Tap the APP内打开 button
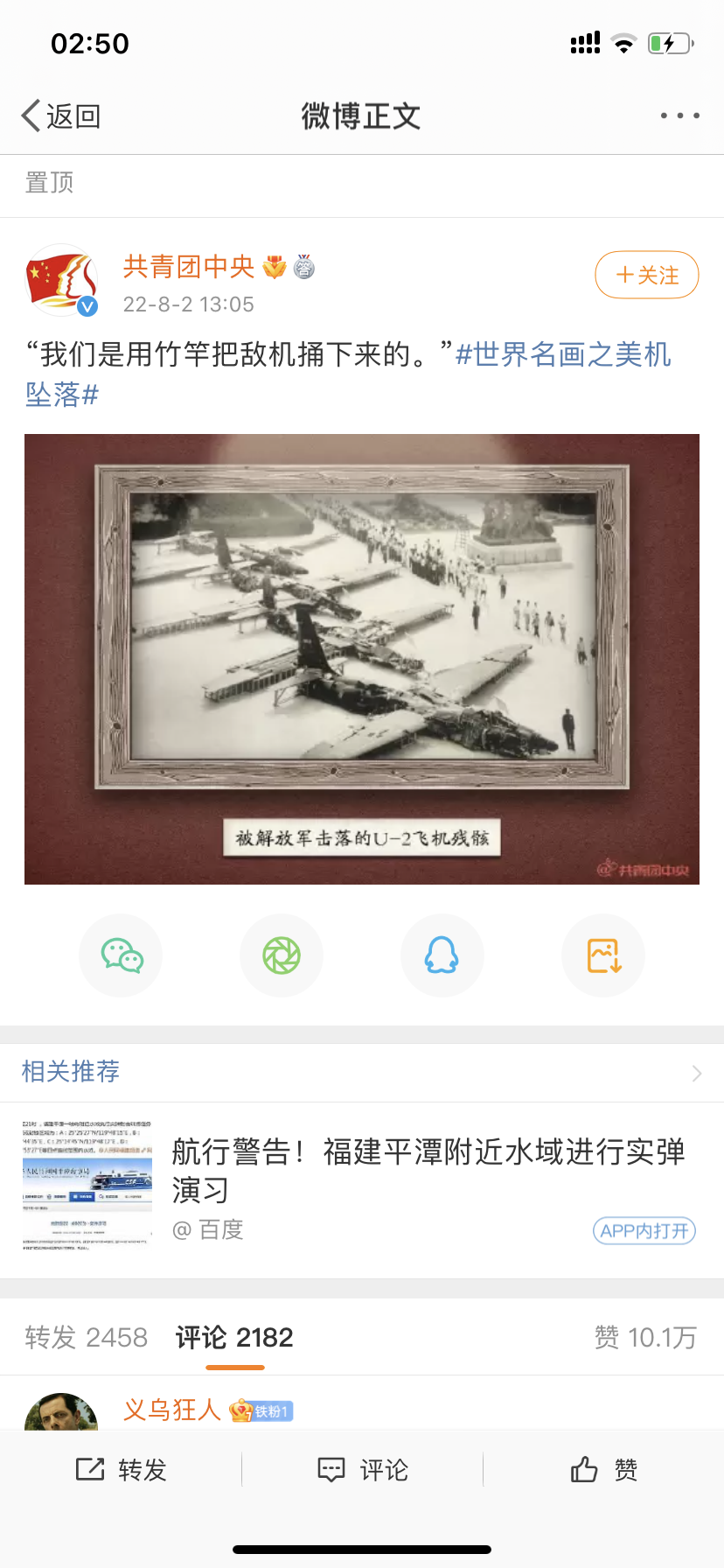The width and height of the screenshot is (724, 1568). (644, 1230)
